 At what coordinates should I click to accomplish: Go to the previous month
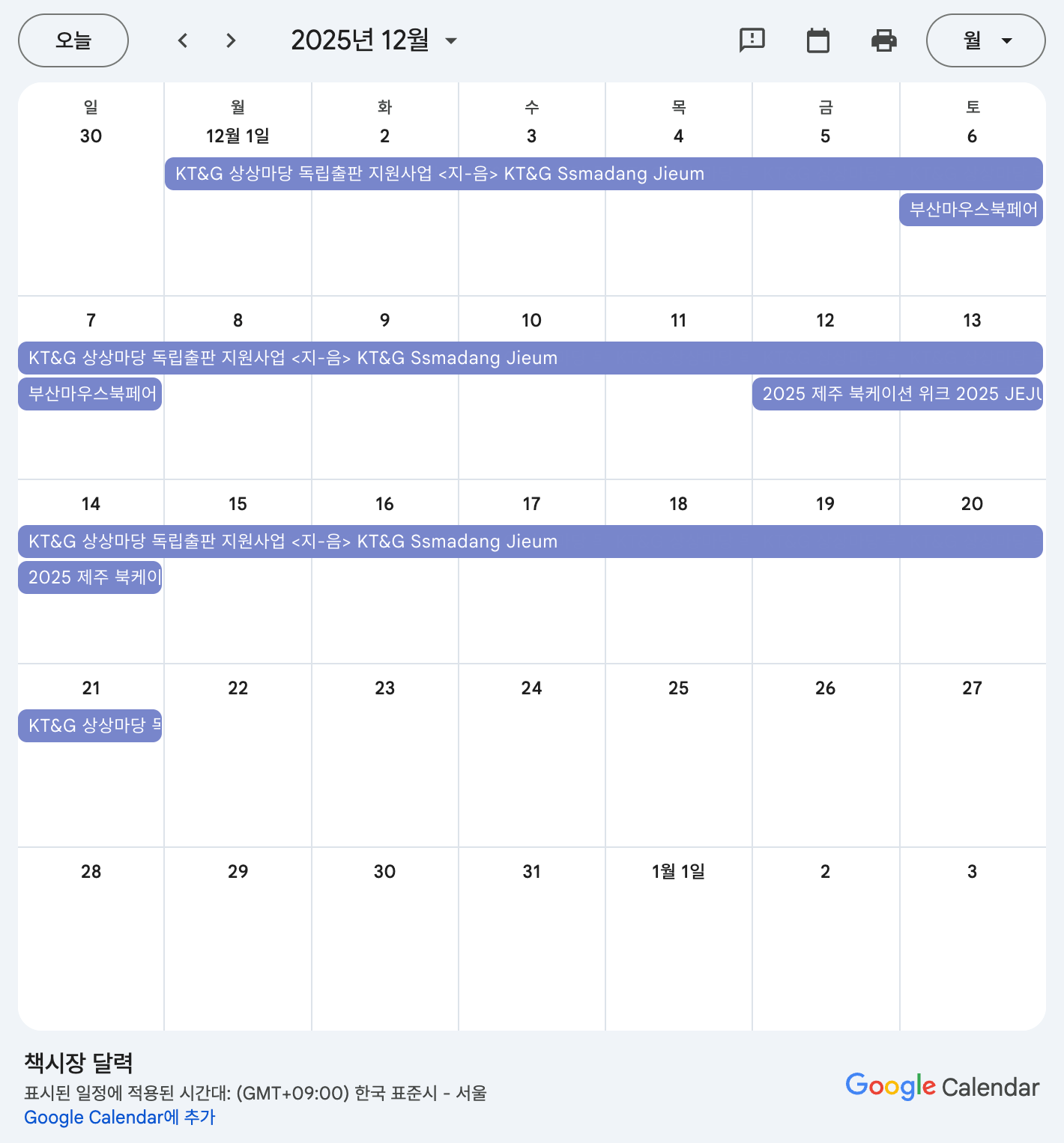click(183, 40)
